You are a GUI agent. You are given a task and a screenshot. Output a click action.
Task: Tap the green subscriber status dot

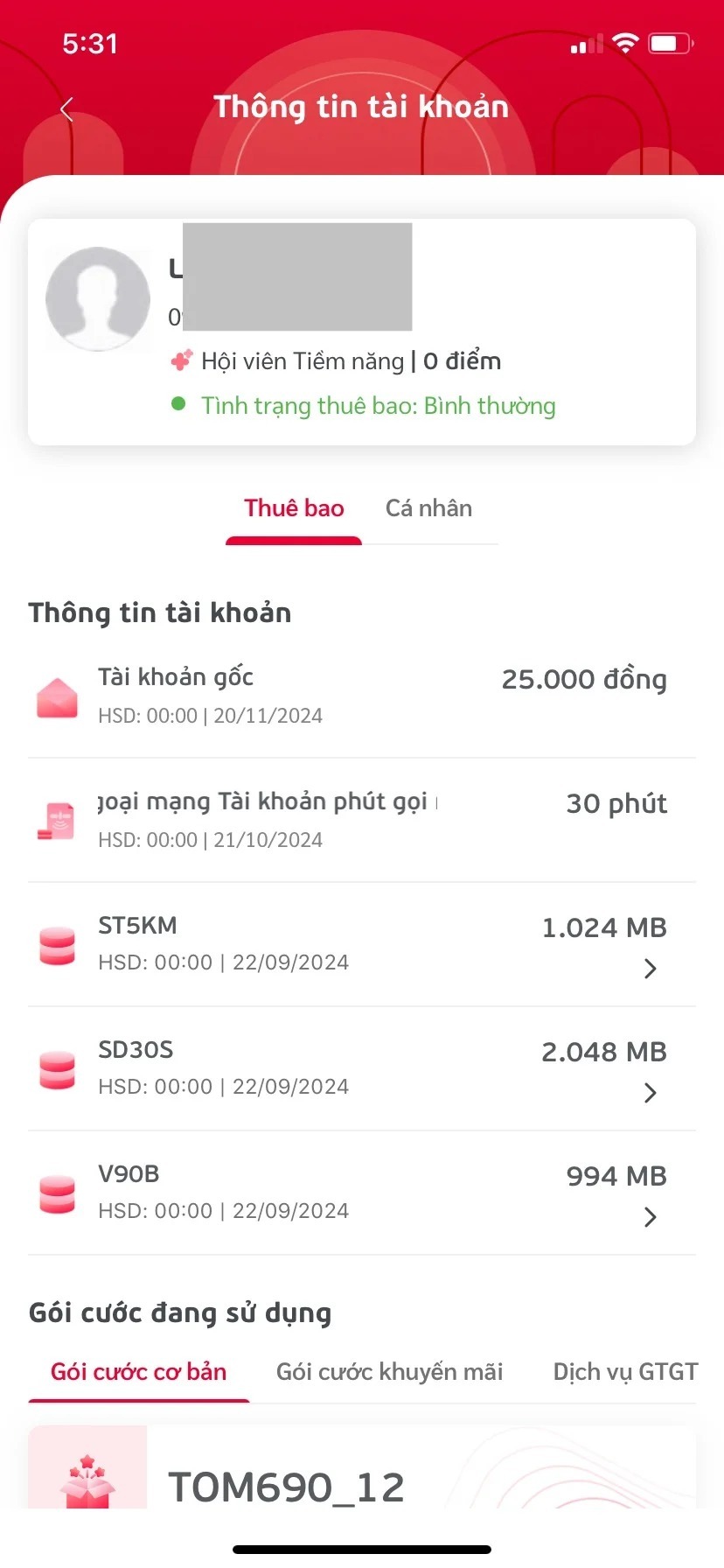(178, 404)
